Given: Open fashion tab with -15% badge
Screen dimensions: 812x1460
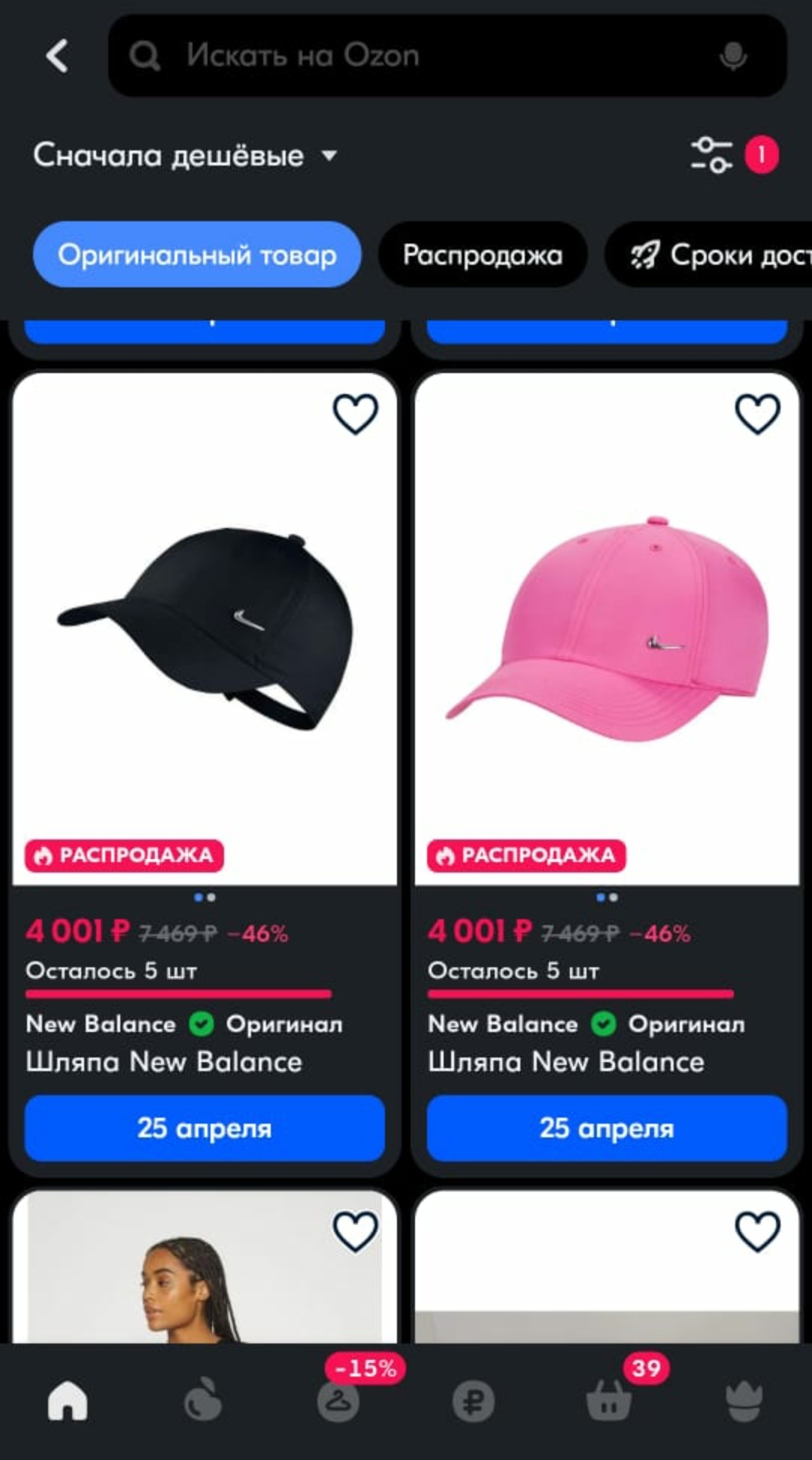Looking at the screenshot, I should [338, 1401].
